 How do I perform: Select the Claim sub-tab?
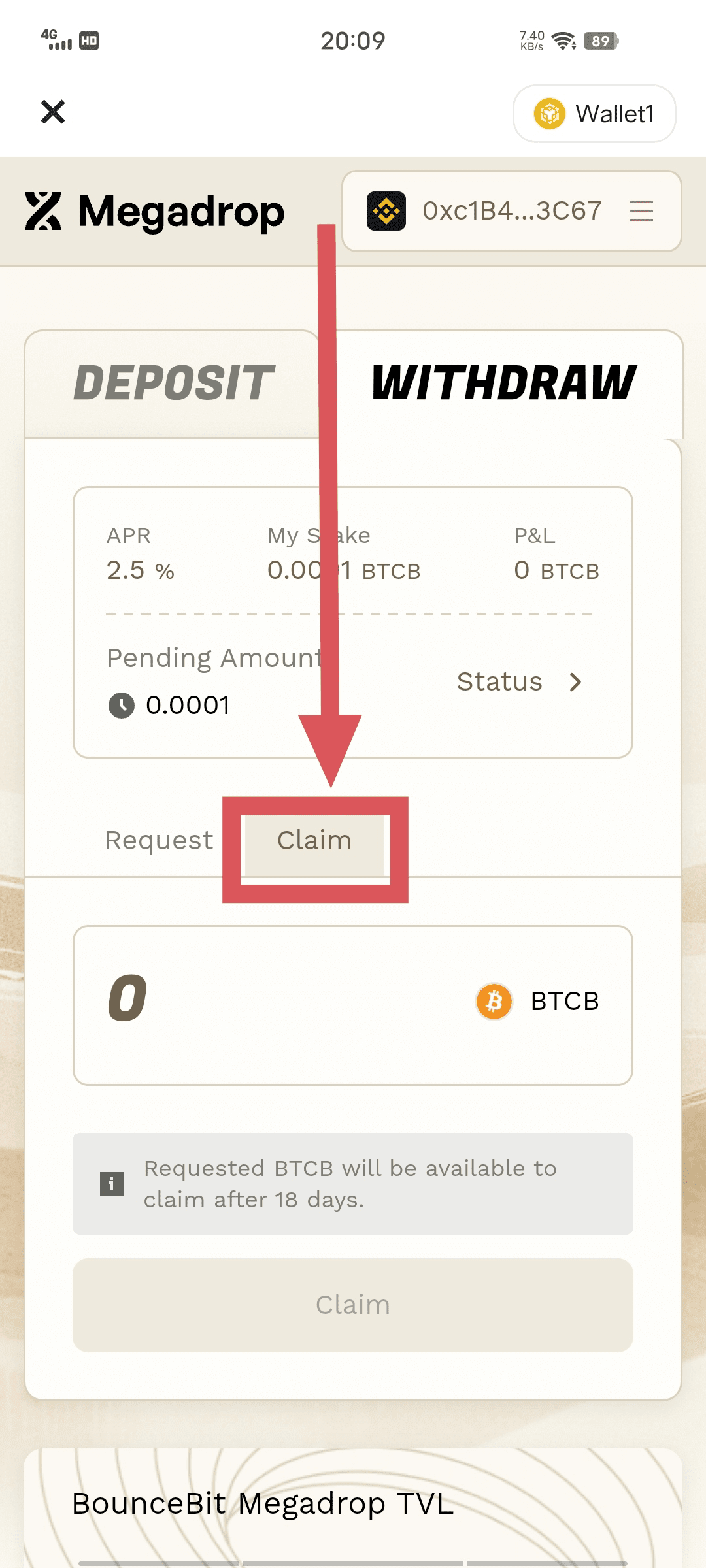(314, 841)
